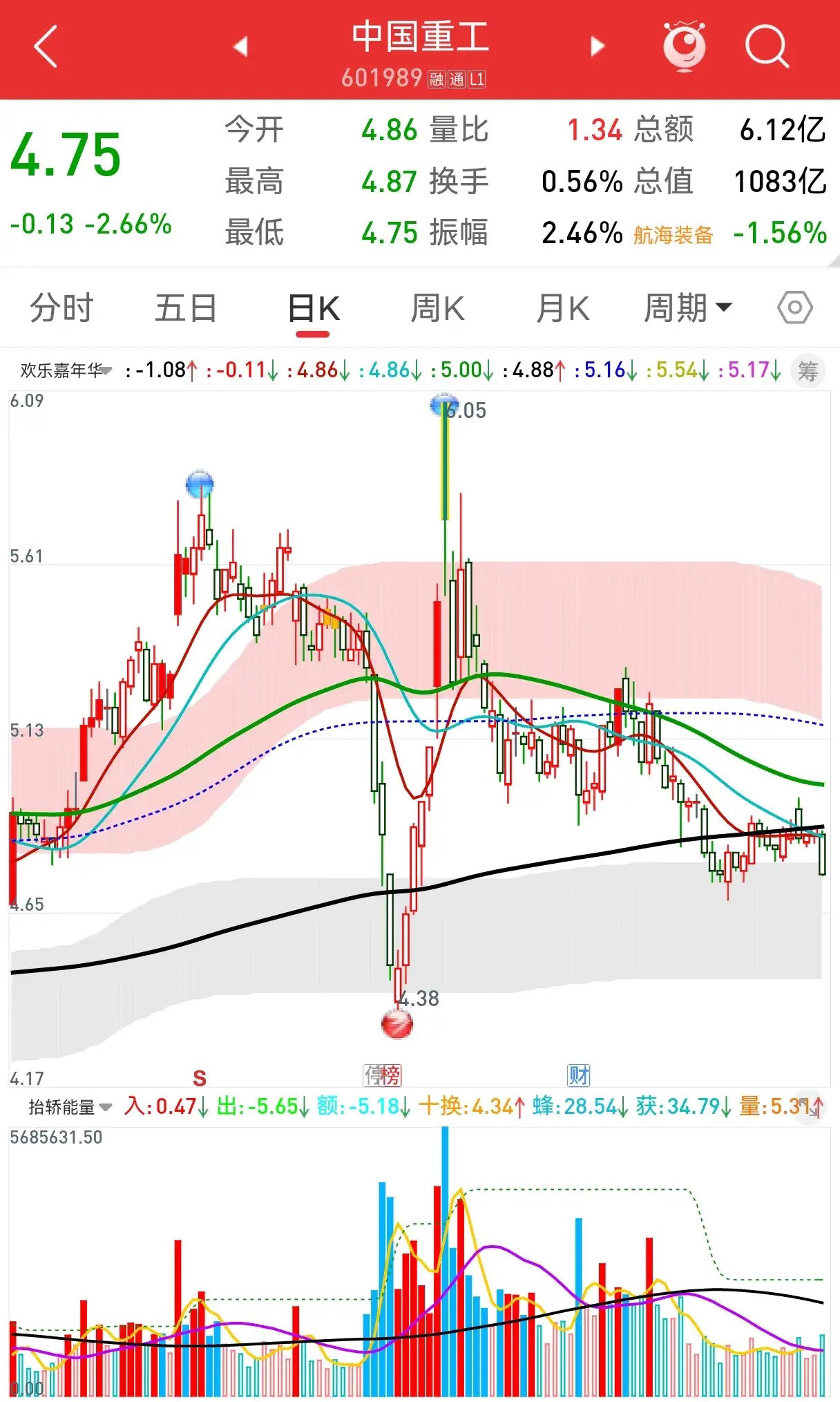Open chart settings hexagon icon
840x1402 pixels.
(x=794, y=308)
